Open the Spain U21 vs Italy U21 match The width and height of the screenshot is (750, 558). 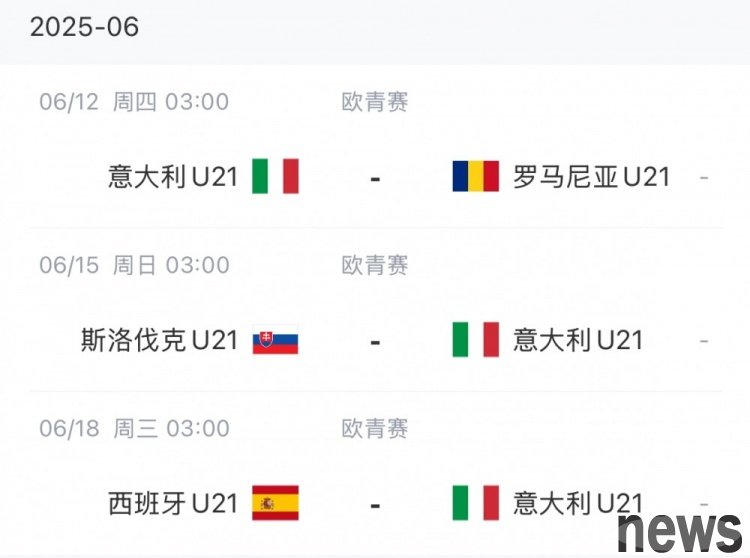(x=375, y=503)
